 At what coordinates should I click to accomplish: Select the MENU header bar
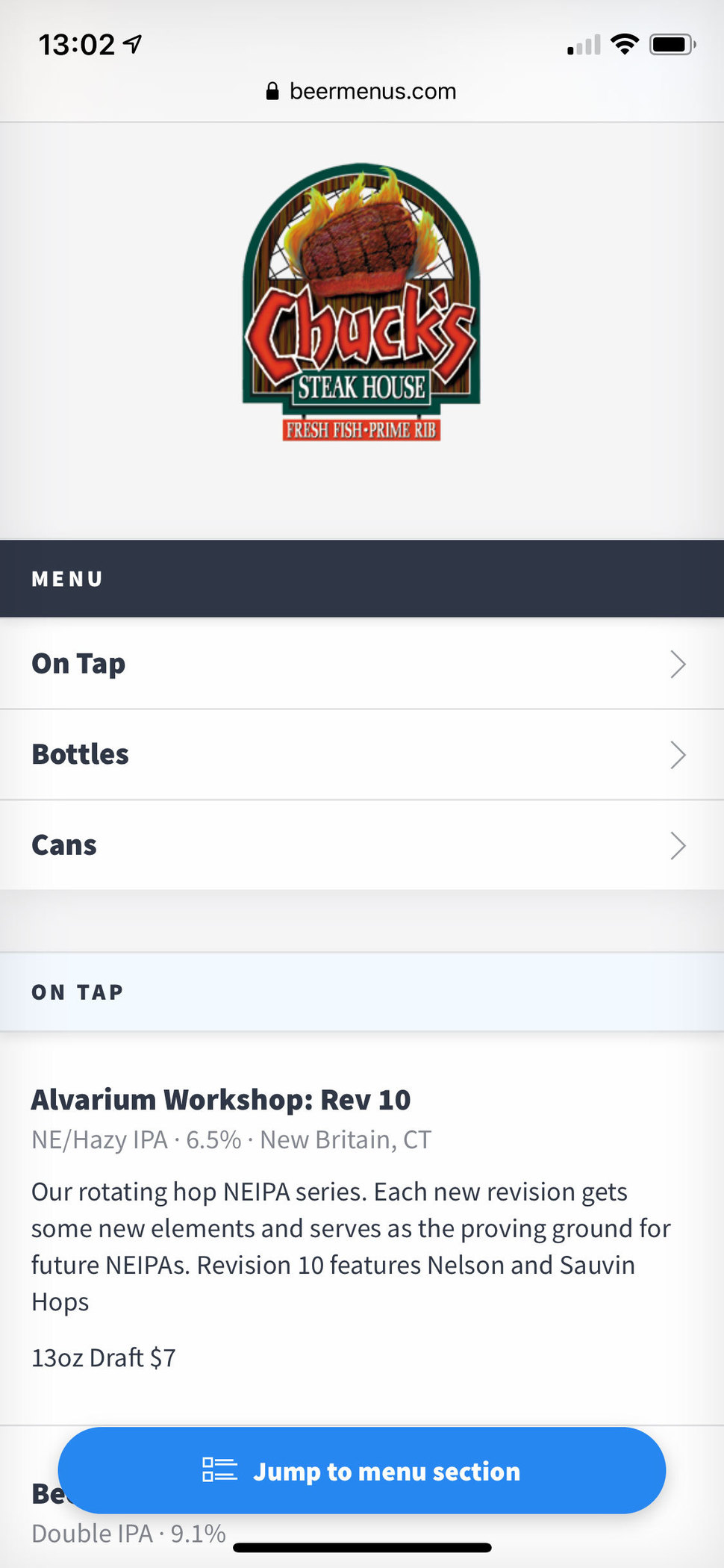tap(362, 579)
